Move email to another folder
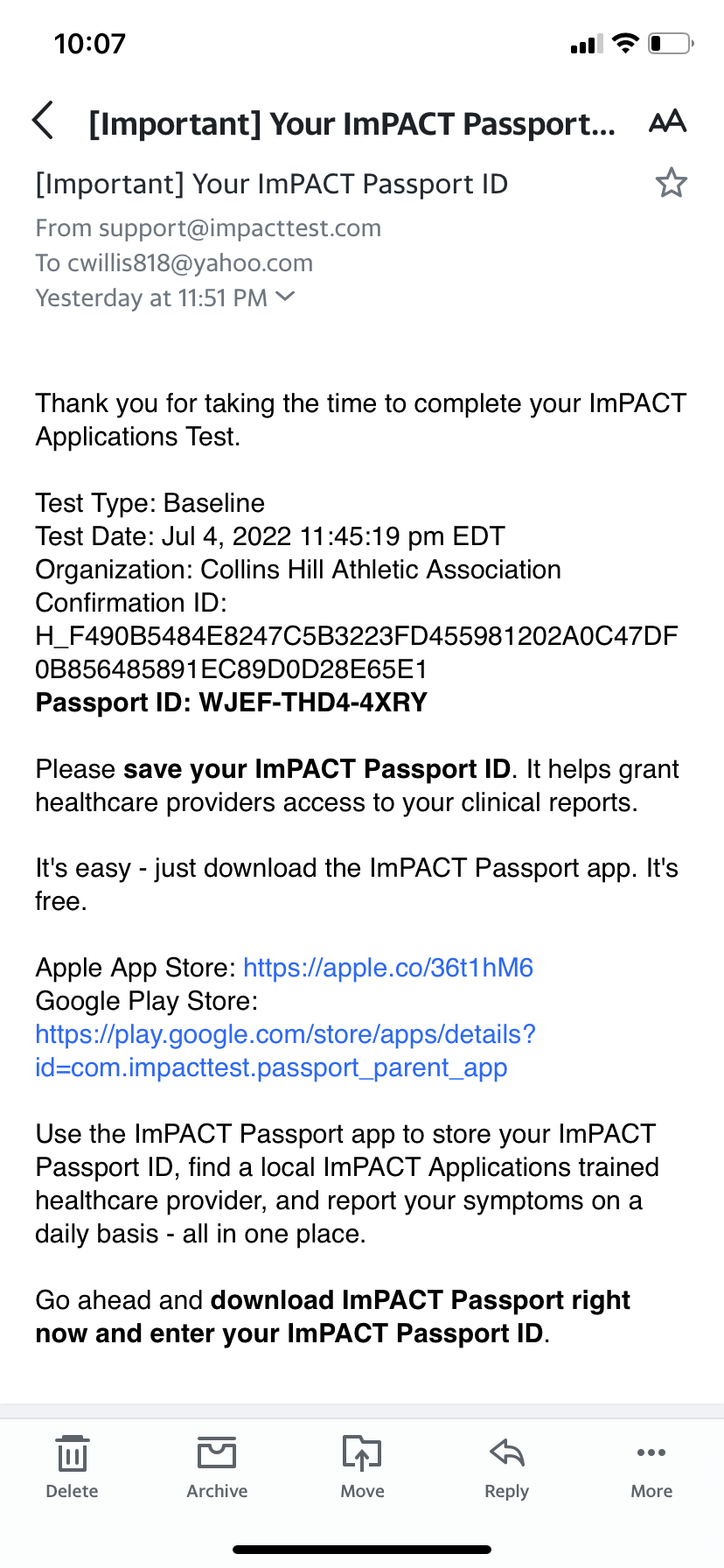724x1568 pixels. click(362, 1467)
